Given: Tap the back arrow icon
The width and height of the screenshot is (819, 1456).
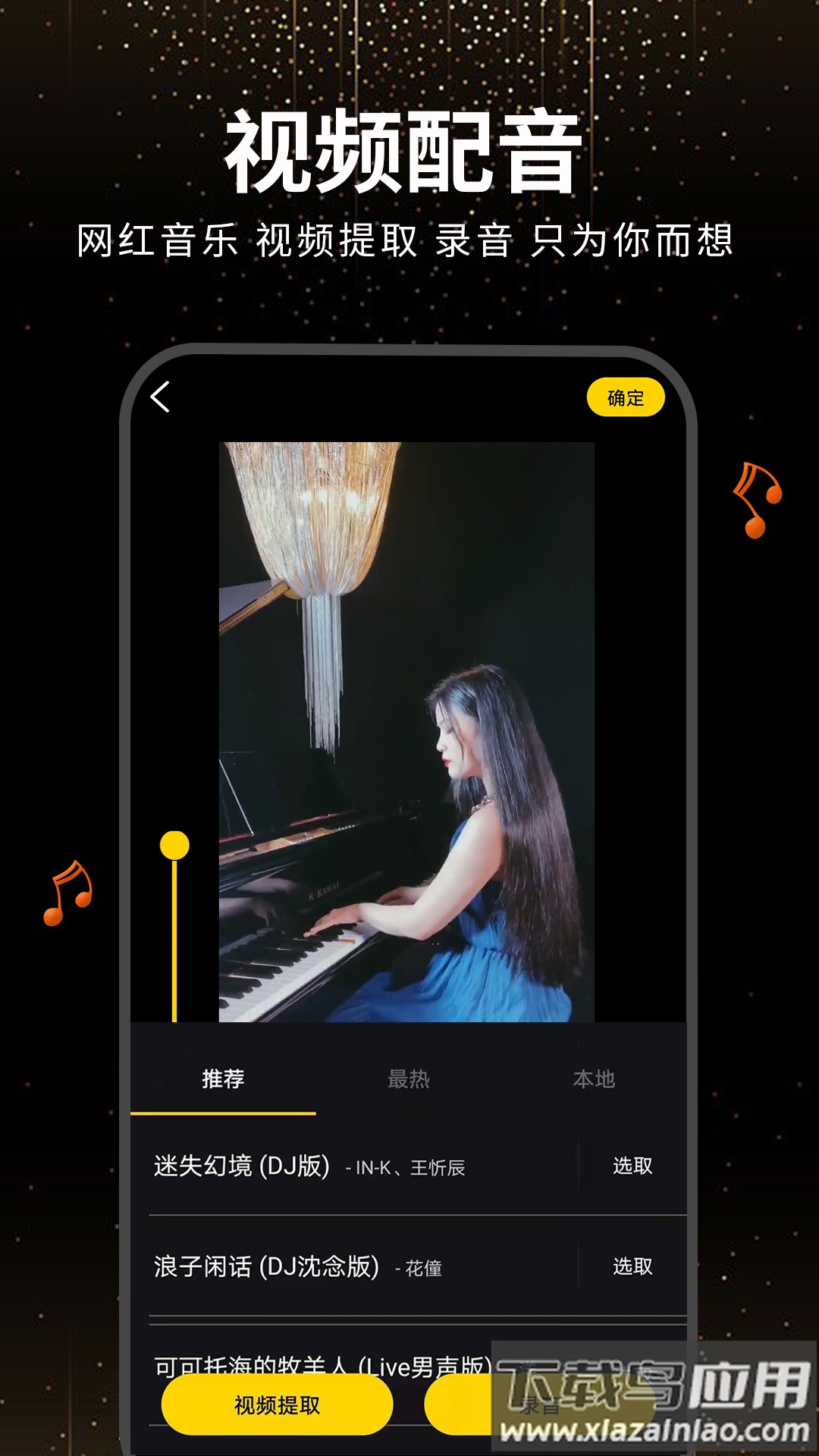Looking at the screenshot, I should [x=162, y=397].
